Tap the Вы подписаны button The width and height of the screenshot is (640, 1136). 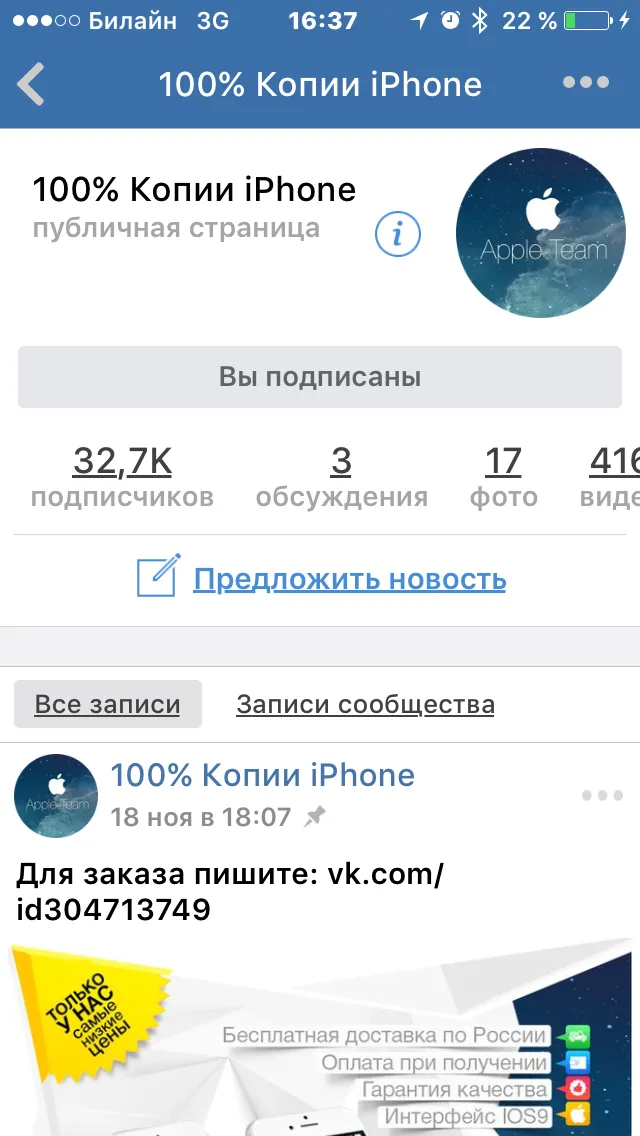click(x=320, y=377)
